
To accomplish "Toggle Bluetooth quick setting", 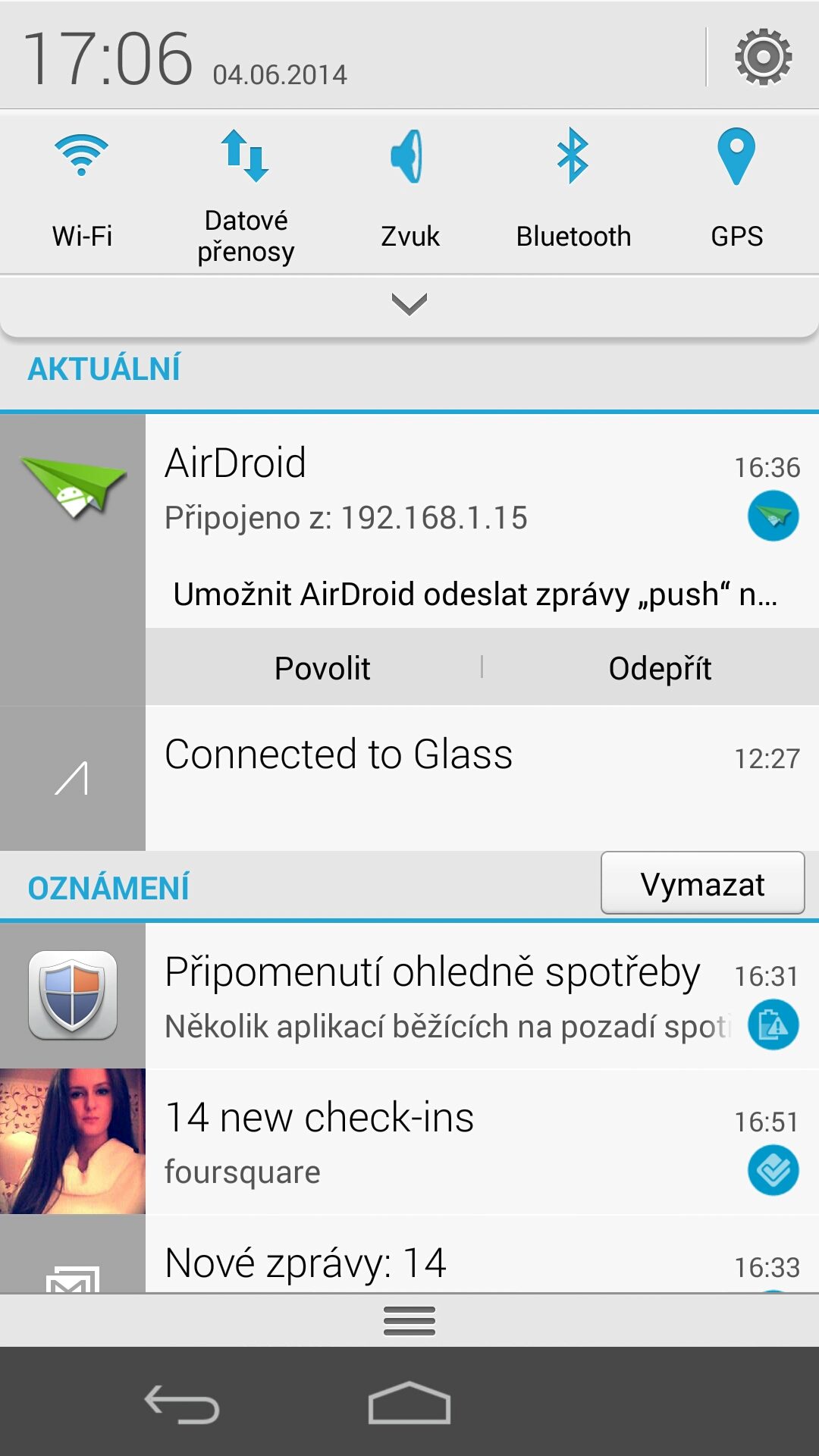I will (x=573, y=192).
